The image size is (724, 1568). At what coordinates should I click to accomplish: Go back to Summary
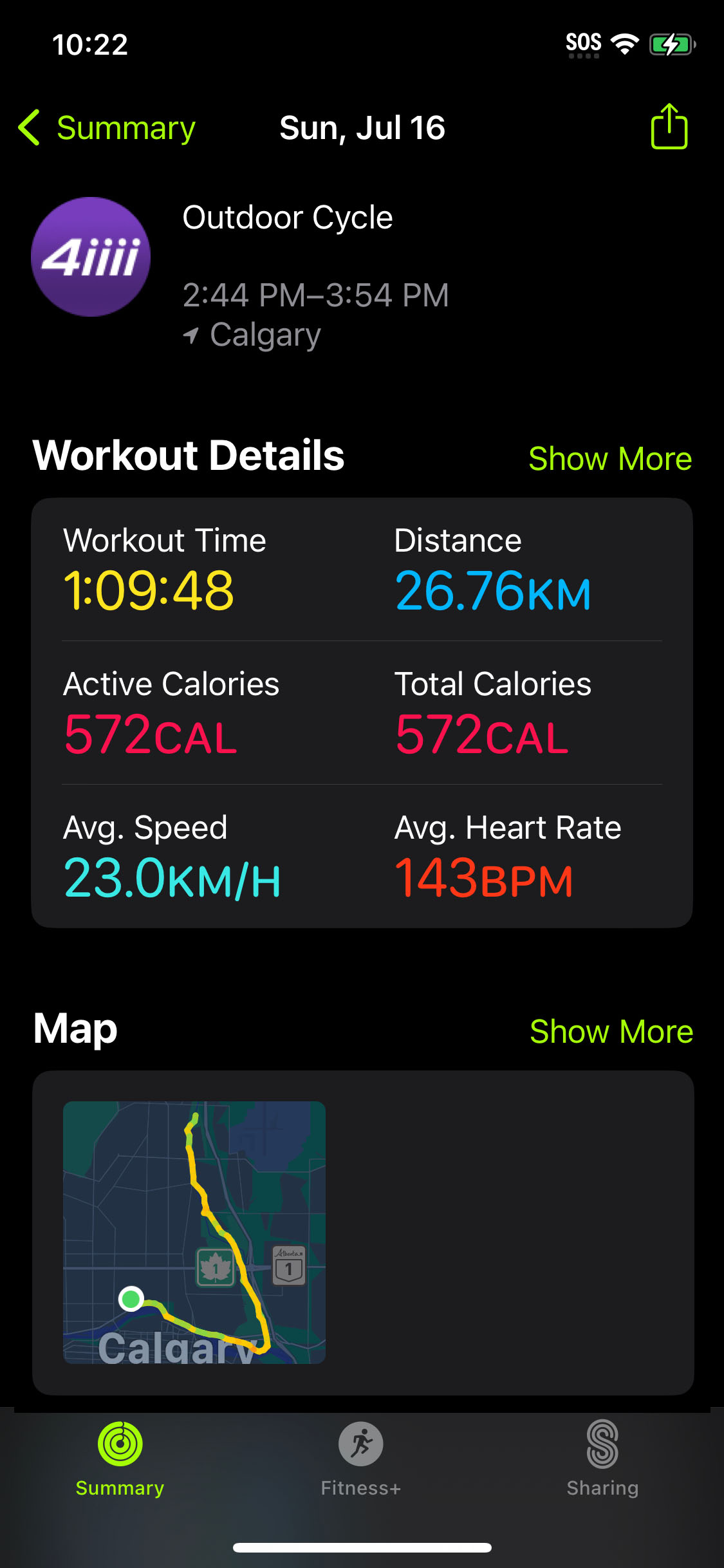108,128
